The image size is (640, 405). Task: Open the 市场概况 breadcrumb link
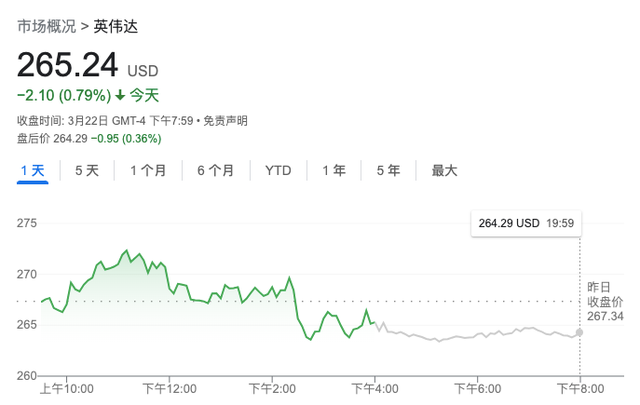pos(47,27)
